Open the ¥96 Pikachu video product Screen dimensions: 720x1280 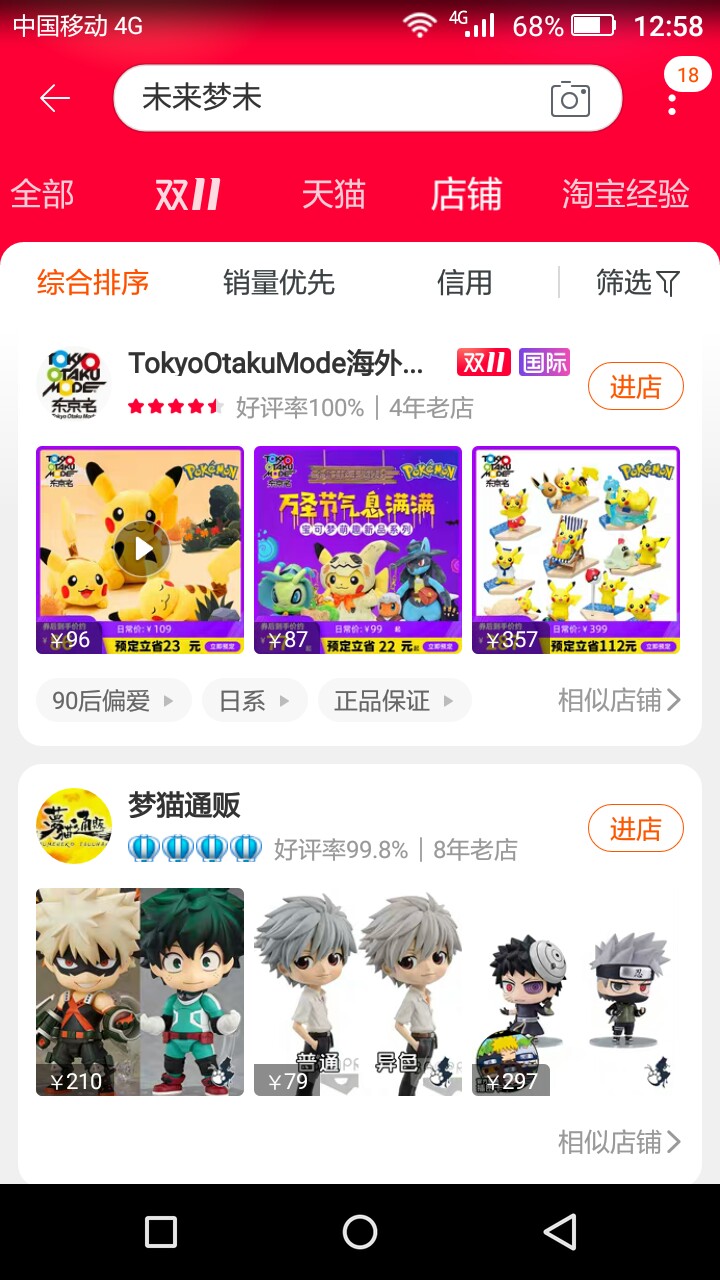coord(140,550)
